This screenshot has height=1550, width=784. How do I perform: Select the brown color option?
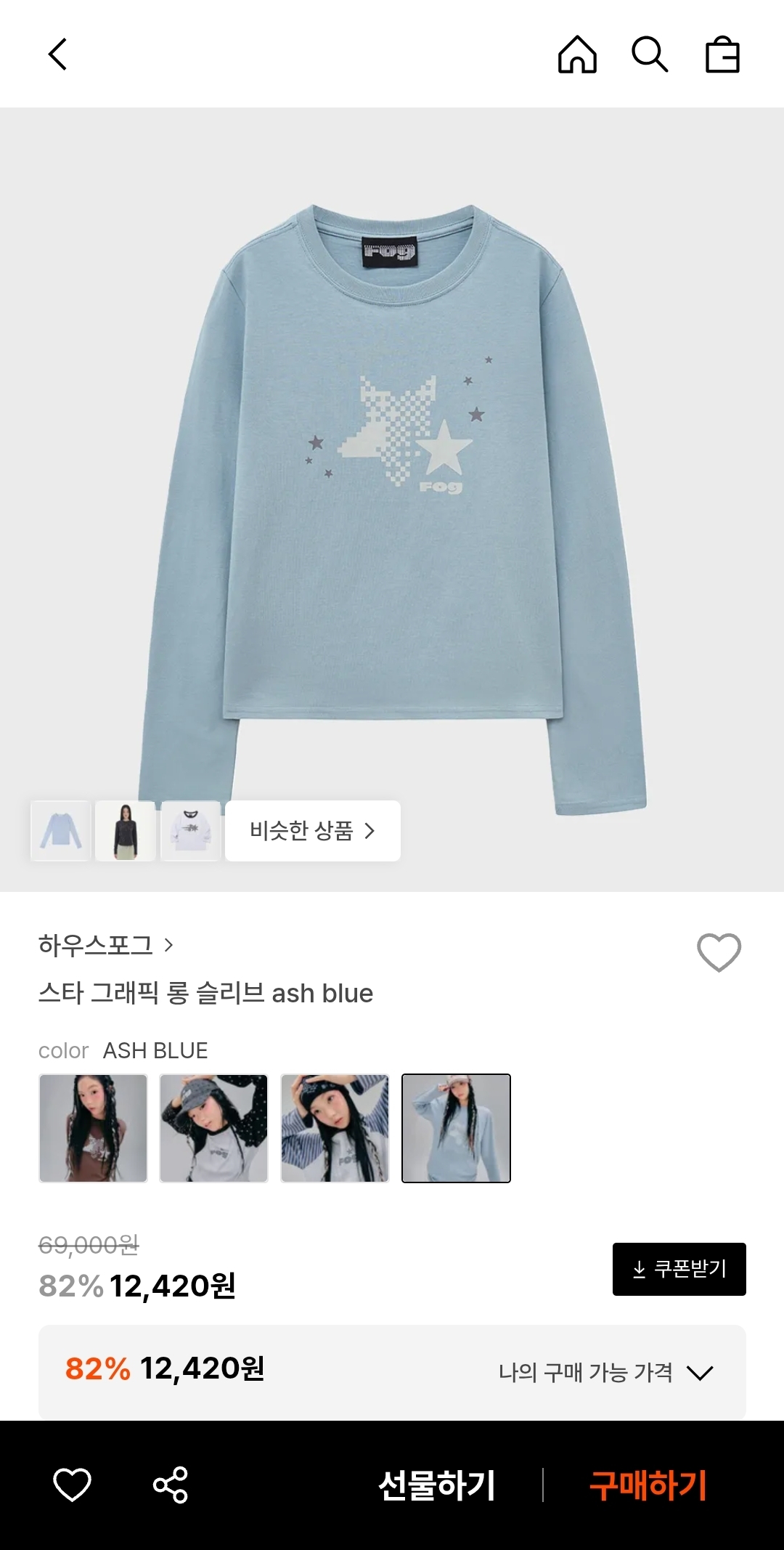tap(93, 1128)
